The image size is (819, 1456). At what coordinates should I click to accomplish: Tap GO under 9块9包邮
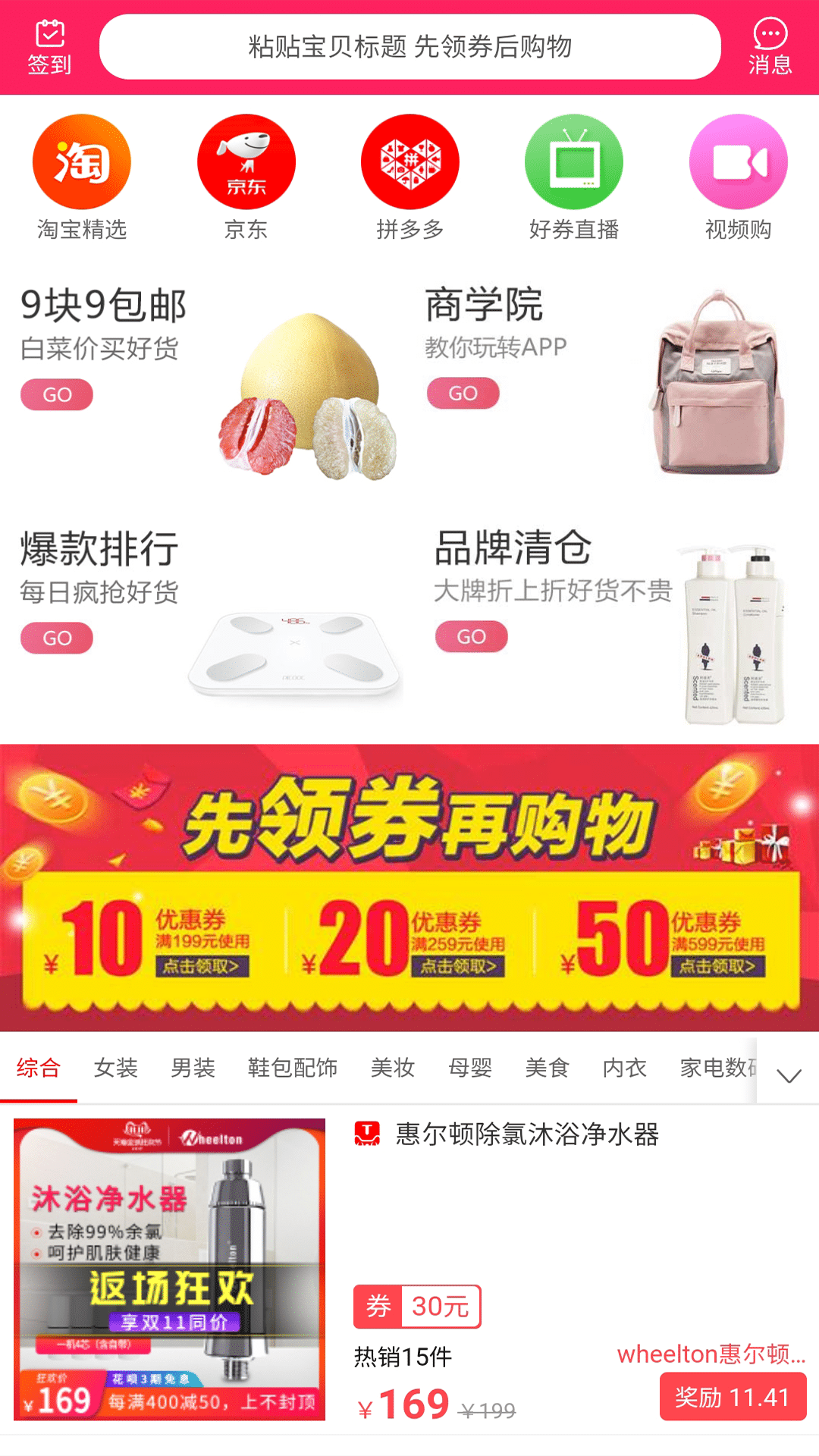click(x=57, y=395)
